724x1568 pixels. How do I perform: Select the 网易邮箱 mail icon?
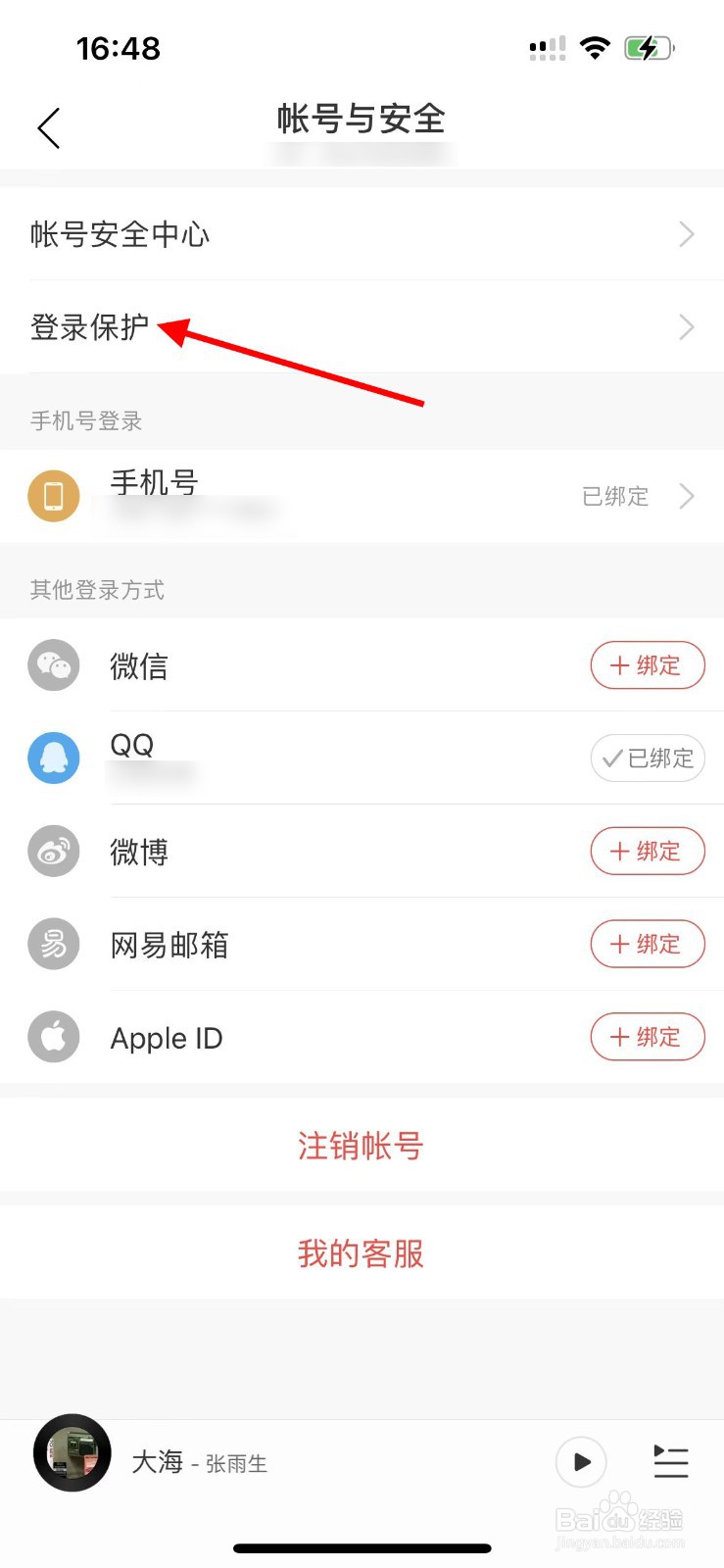(53, 944)
